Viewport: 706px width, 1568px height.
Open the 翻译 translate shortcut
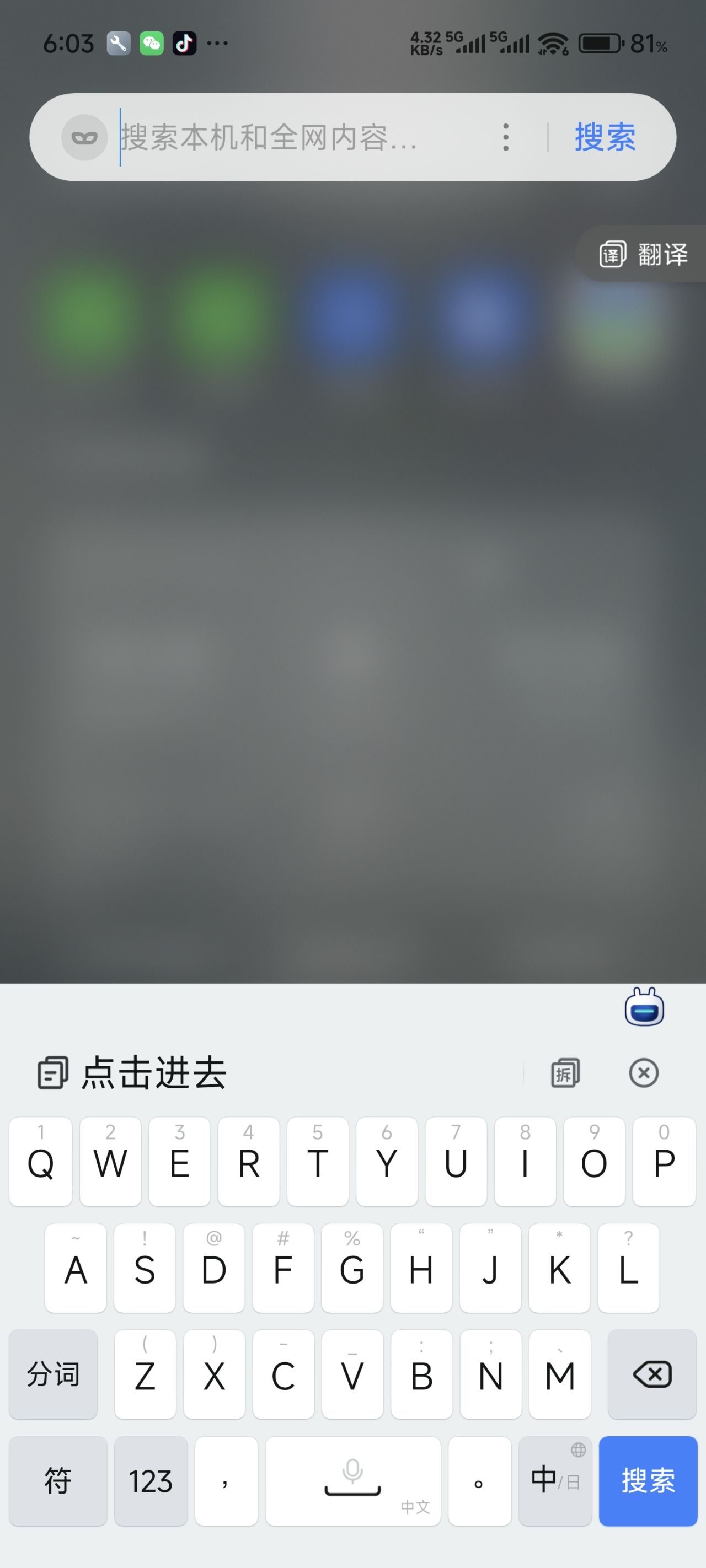coord(643,254)
